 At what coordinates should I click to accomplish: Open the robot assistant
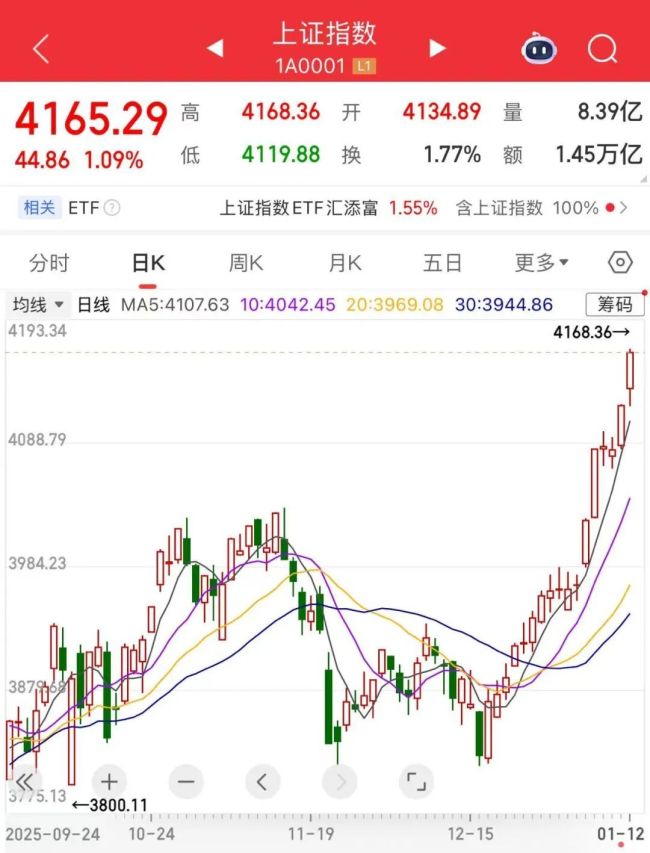tap(539, 48)
